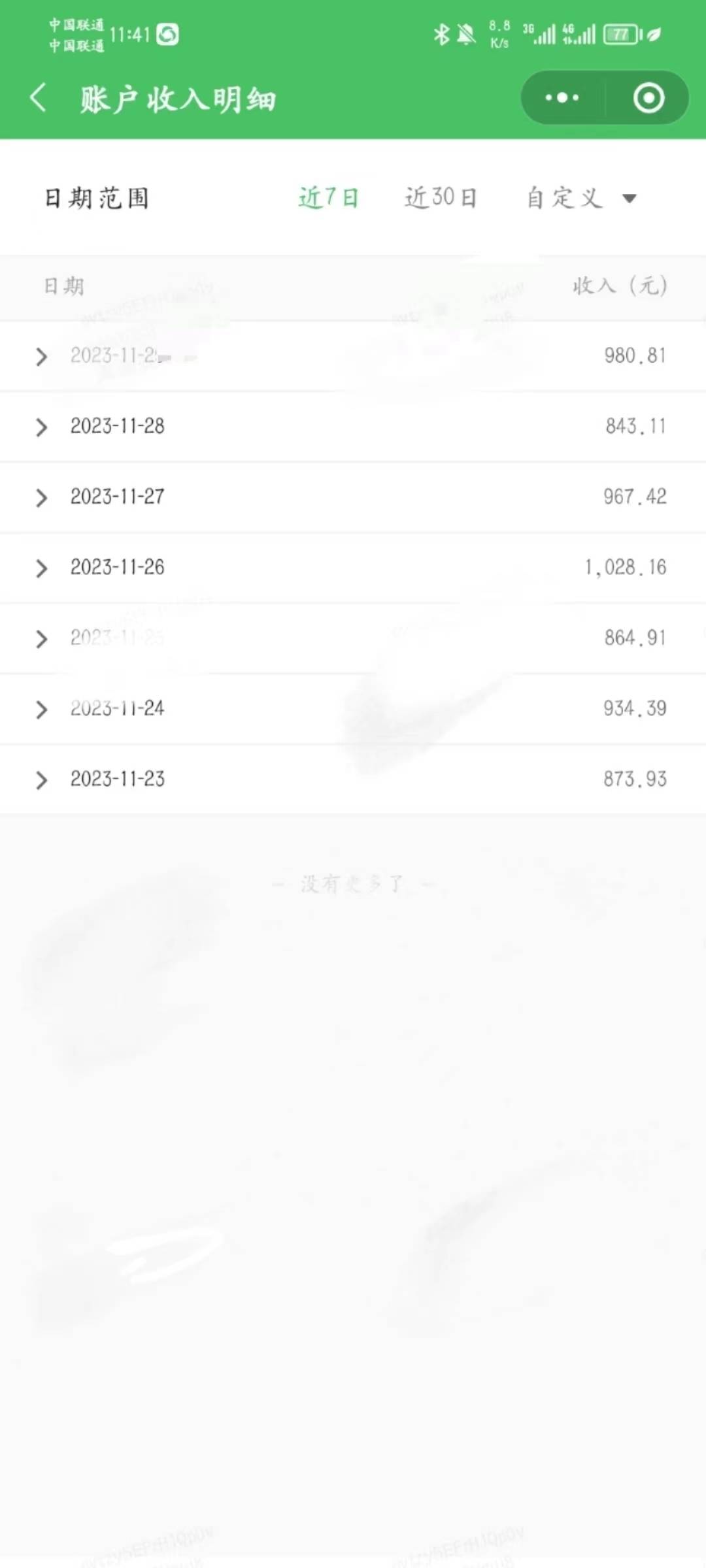Select the 近30日 date range tab
This screenshot has height=1568, width=706.
click(440, 198)
